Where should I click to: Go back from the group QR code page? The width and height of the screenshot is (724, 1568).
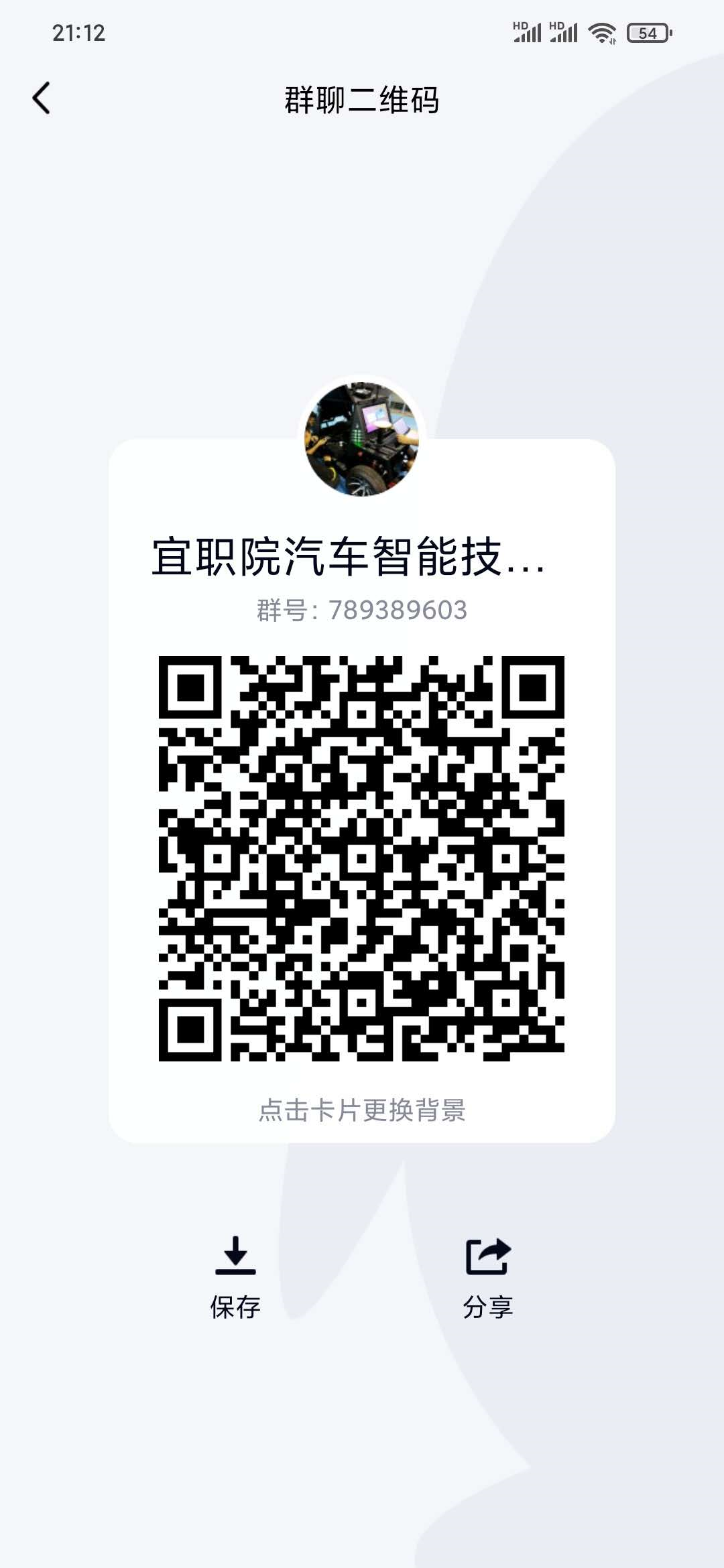42,99
